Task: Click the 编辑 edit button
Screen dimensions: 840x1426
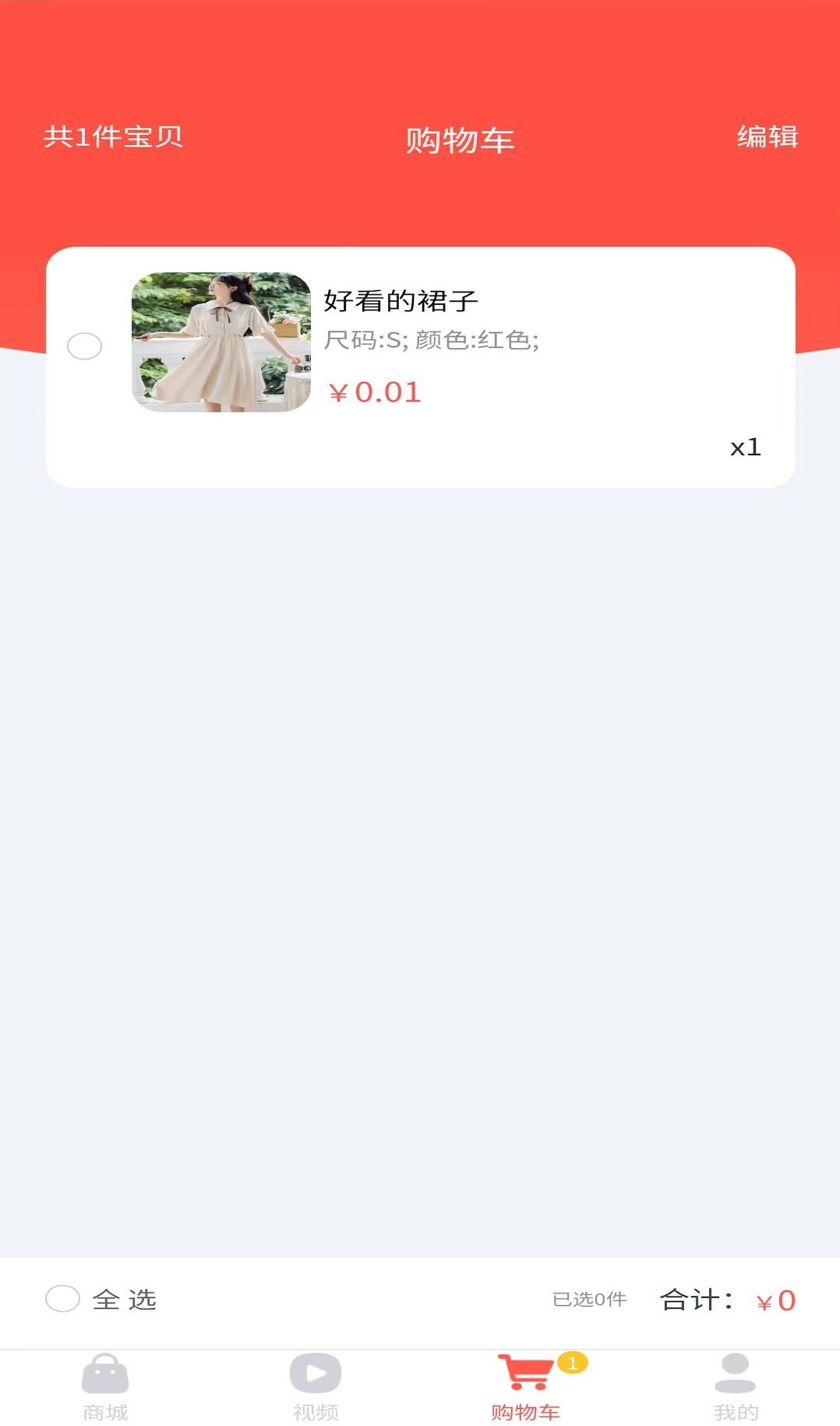Action: click(767, 137)
